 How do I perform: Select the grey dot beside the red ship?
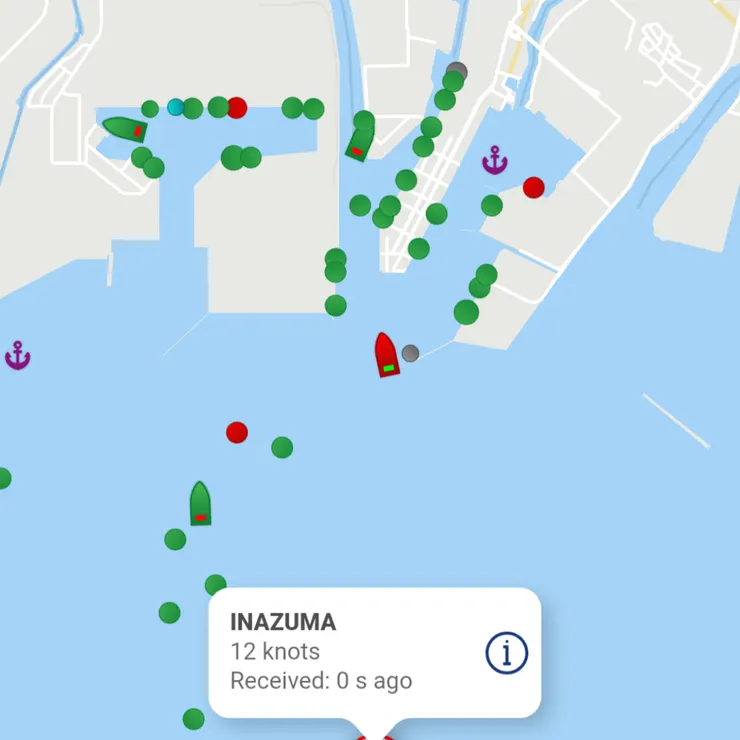[410, 353]
